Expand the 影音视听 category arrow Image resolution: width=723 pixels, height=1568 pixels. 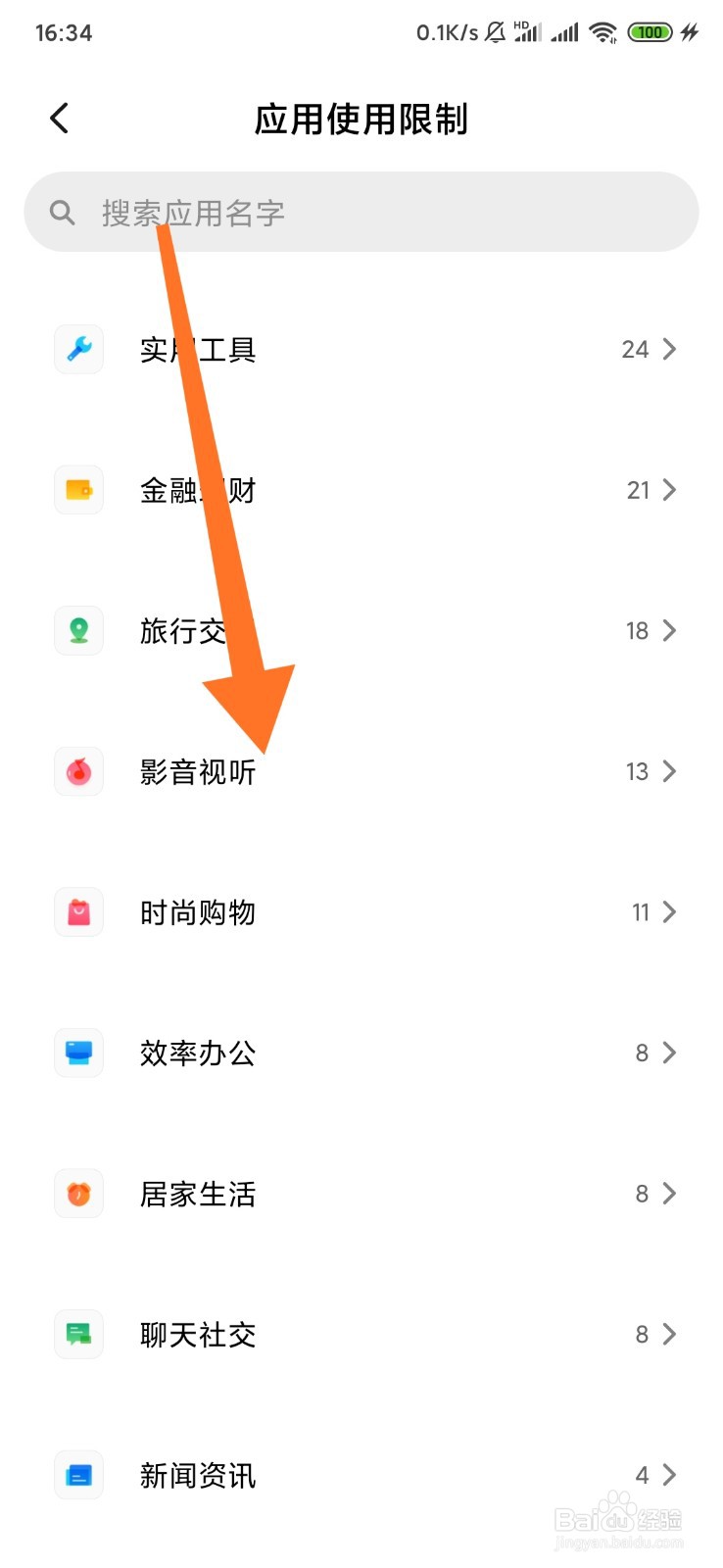click(x=669, y=771)
